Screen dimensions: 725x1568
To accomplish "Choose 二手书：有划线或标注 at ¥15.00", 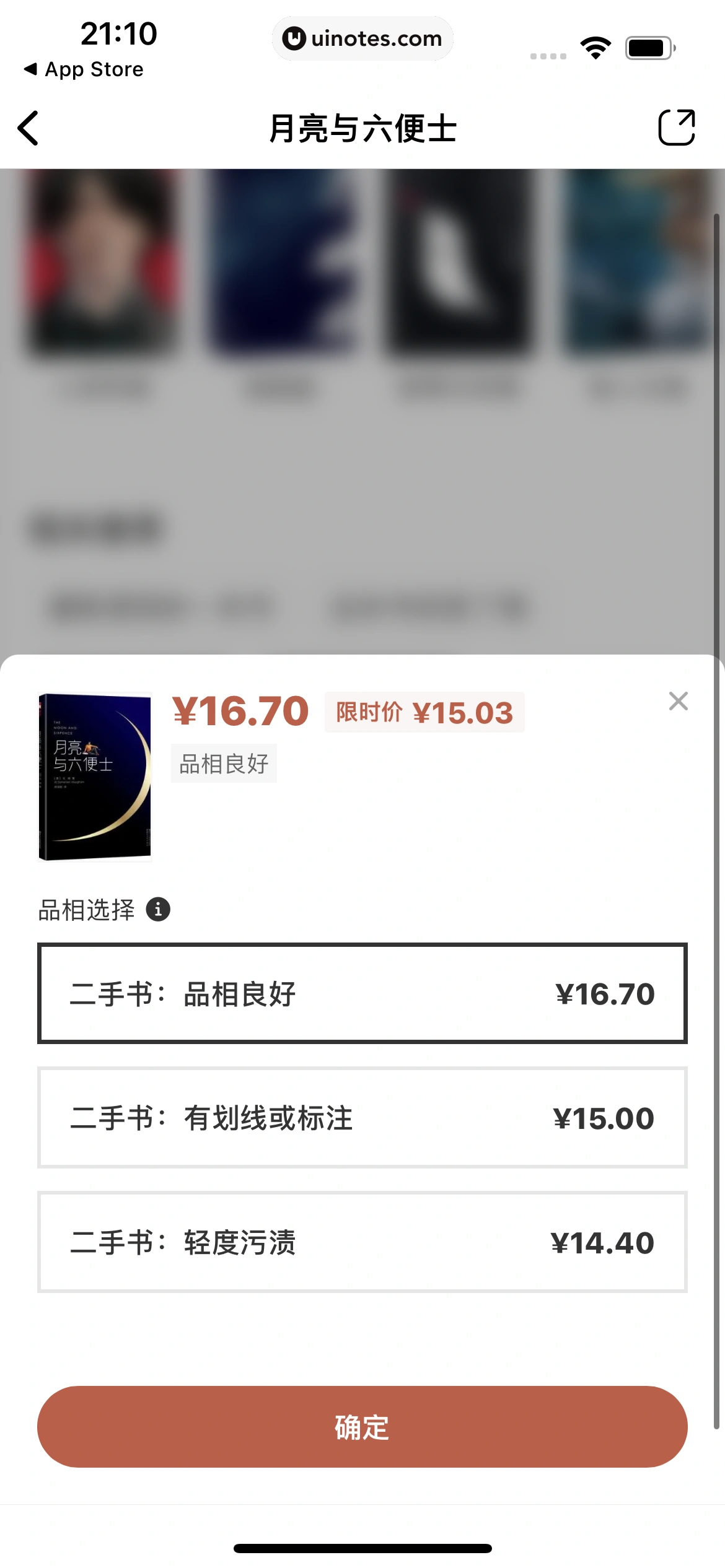I will (x=362, y=1118).
